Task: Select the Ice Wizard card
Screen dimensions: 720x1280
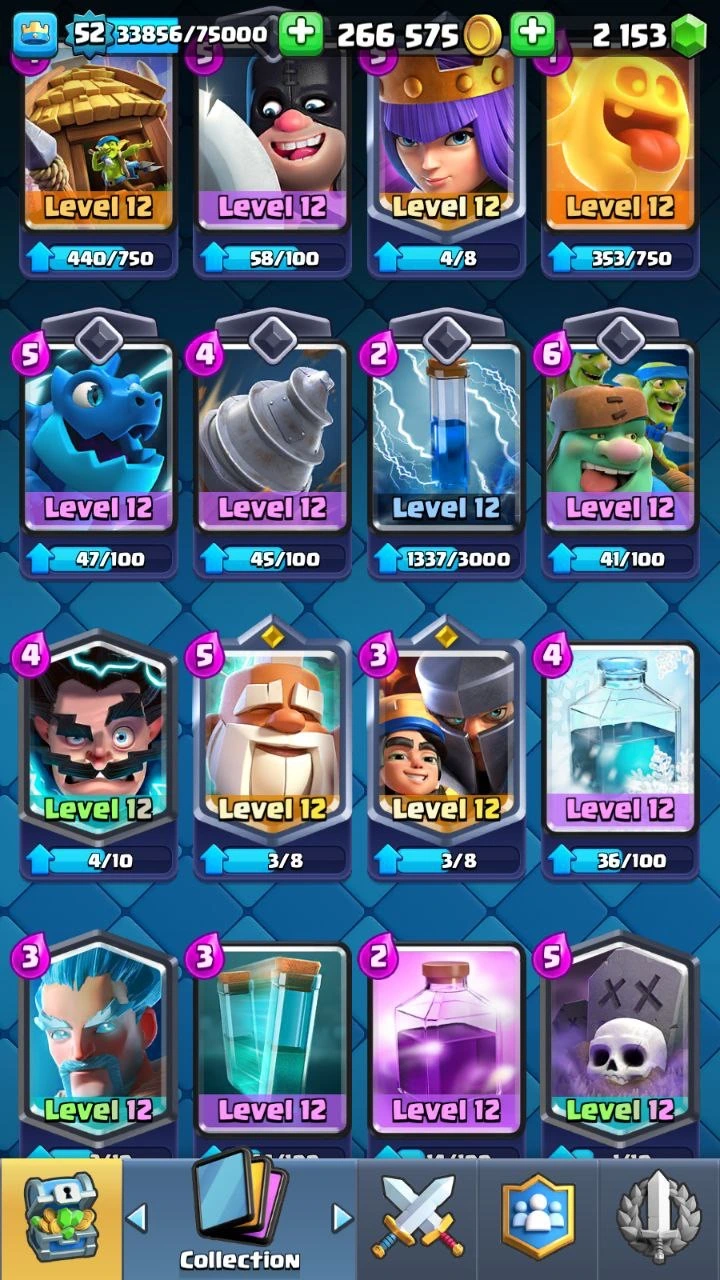Action: tap(98, 1040)
